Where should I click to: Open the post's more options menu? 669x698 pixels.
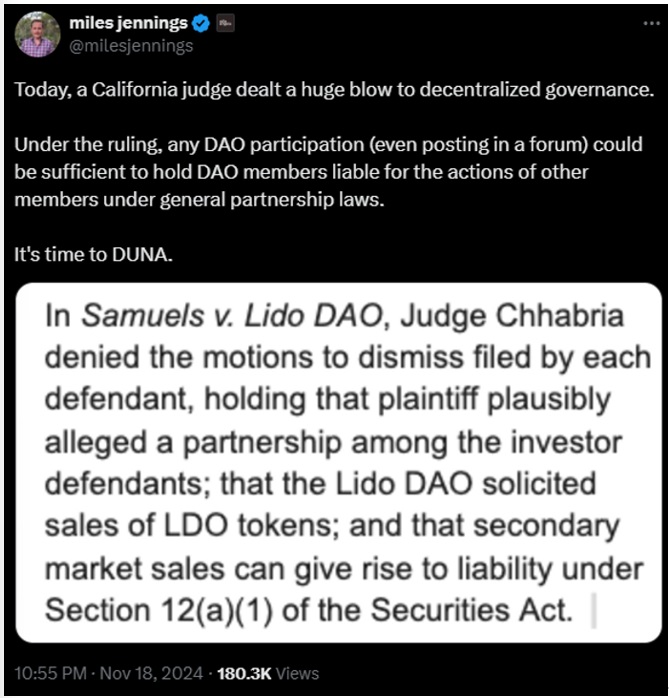651,23
